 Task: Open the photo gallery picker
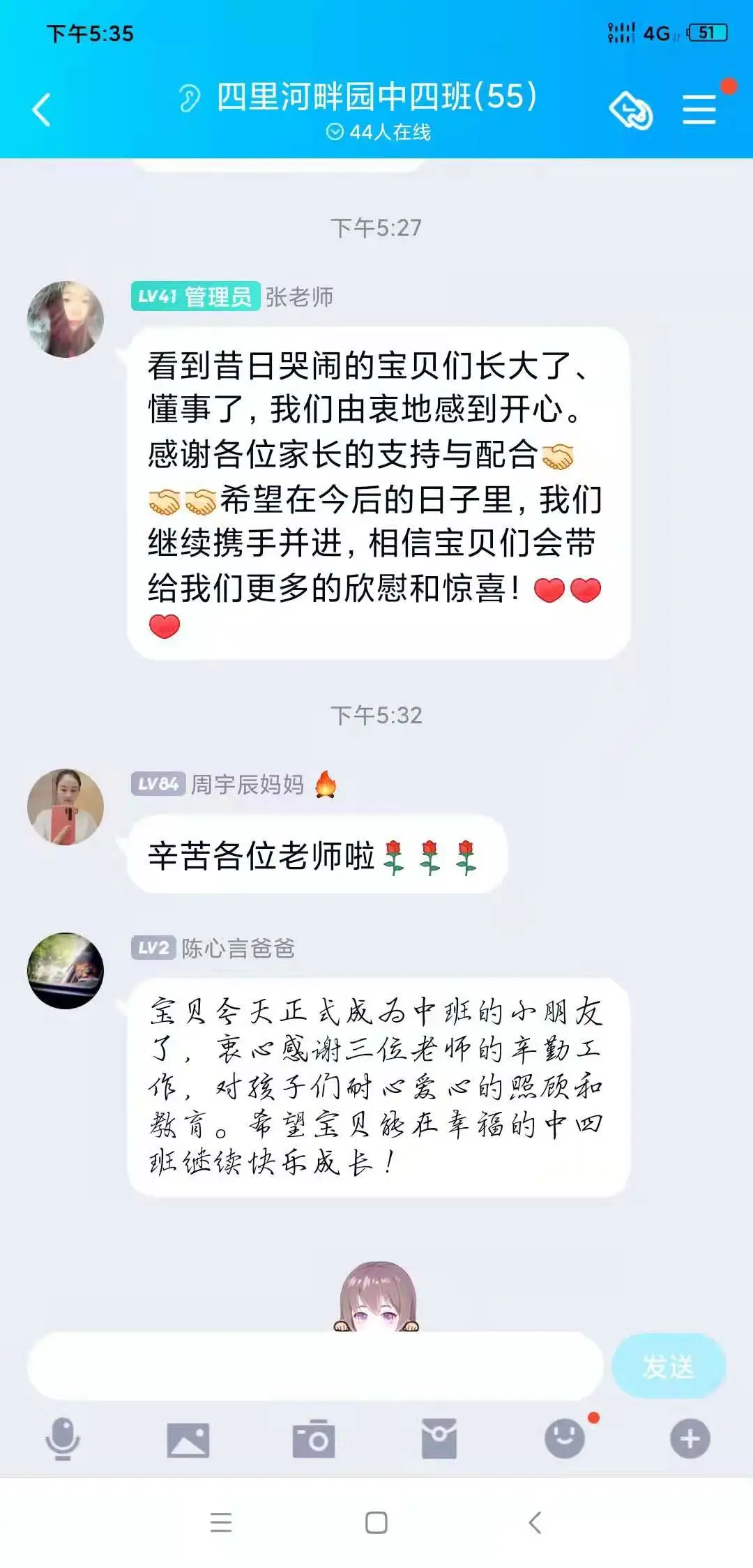pos(188,1440)
